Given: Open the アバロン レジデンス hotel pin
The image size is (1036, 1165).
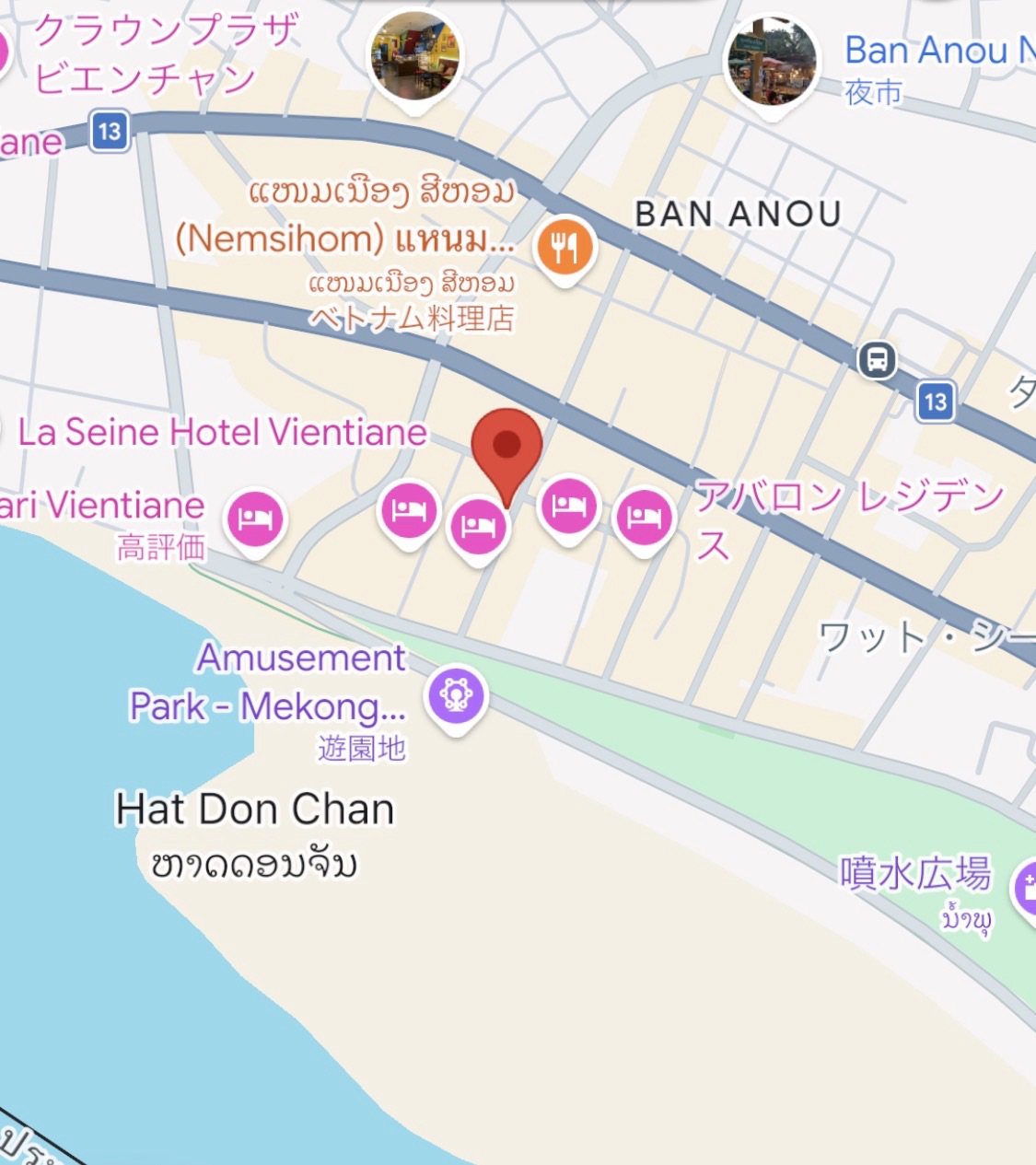Looking at the screenshot, I should [644, 517].
